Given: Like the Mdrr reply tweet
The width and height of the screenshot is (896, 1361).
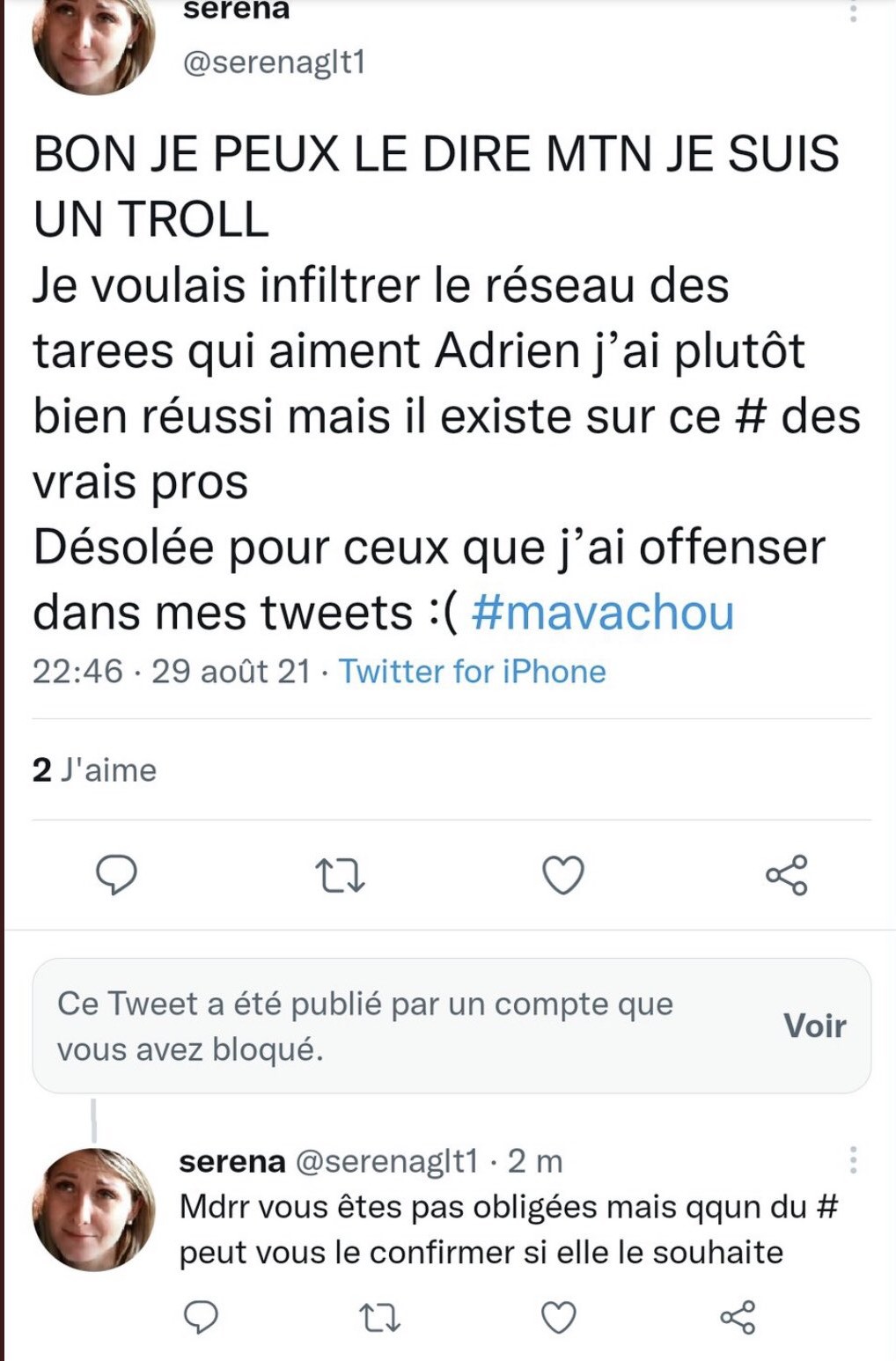Looking at the screenshot, I should (558, 1317).
